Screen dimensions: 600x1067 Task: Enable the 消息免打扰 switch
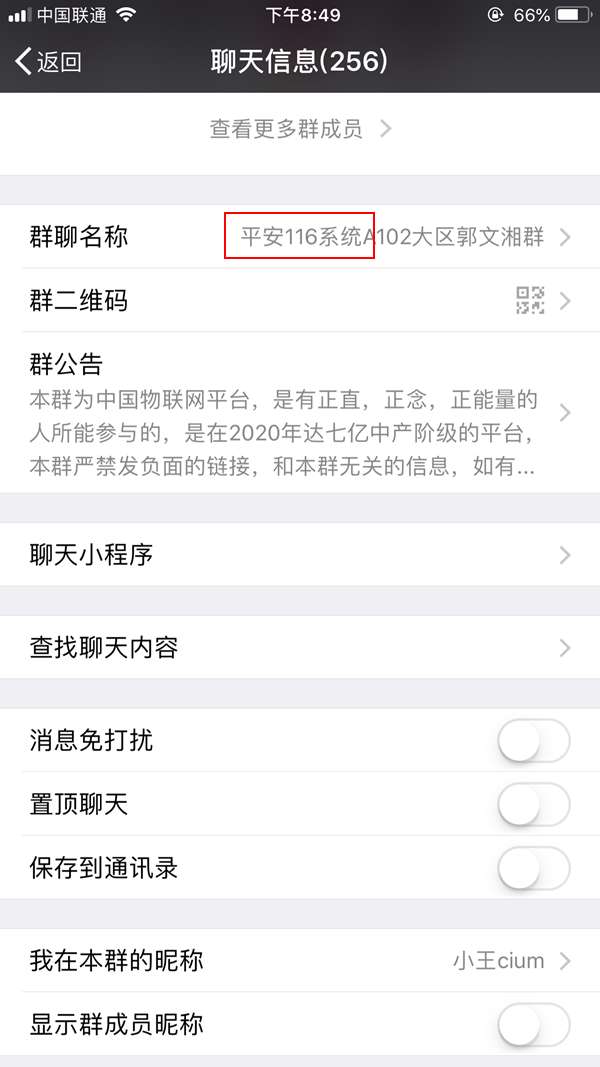coord(533,742)
